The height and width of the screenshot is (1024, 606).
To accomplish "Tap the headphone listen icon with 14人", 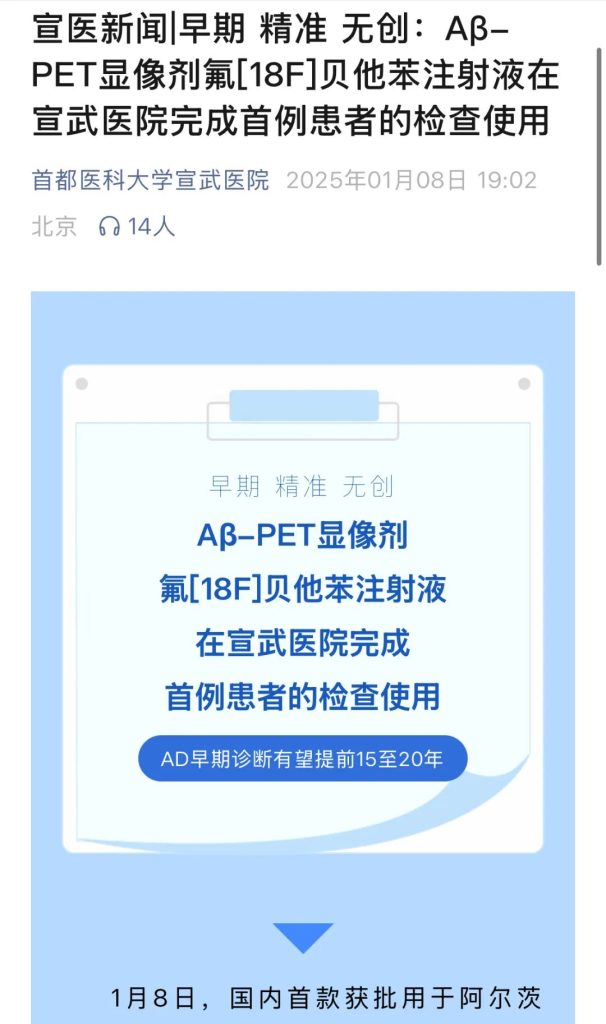I will [x=109, y=227].
